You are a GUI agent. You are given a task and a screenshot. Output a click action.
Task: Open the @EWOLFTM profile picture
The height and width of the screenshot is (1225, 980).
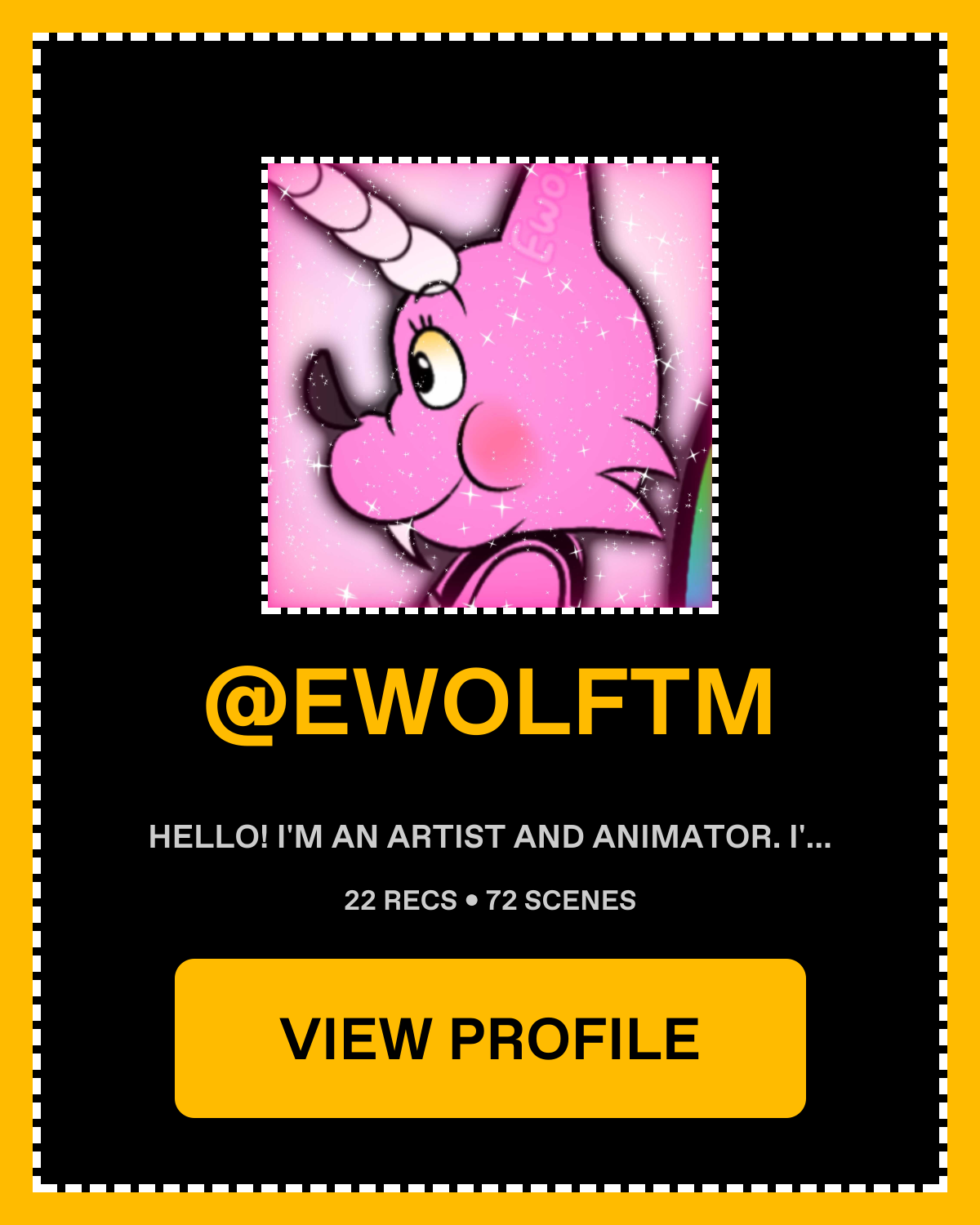tap(490, 385)
